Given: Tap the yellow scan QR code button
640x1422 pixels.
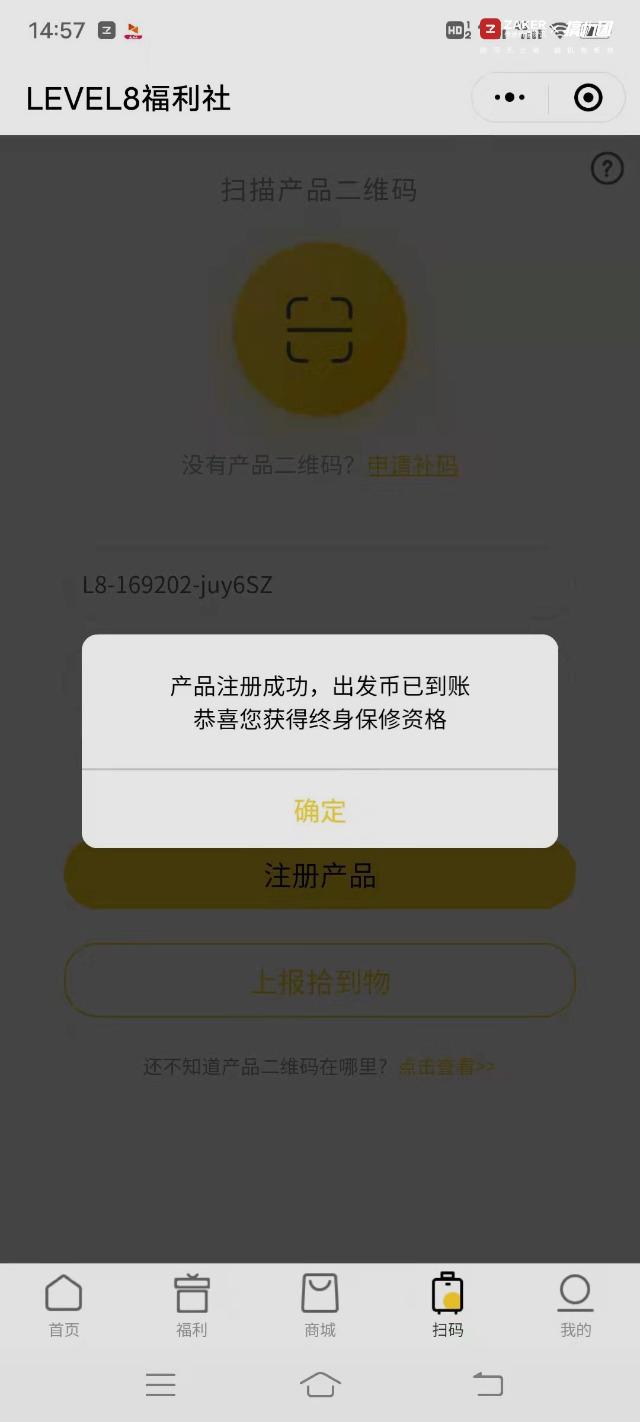Looking at the screenshot, I should (320, 329).
